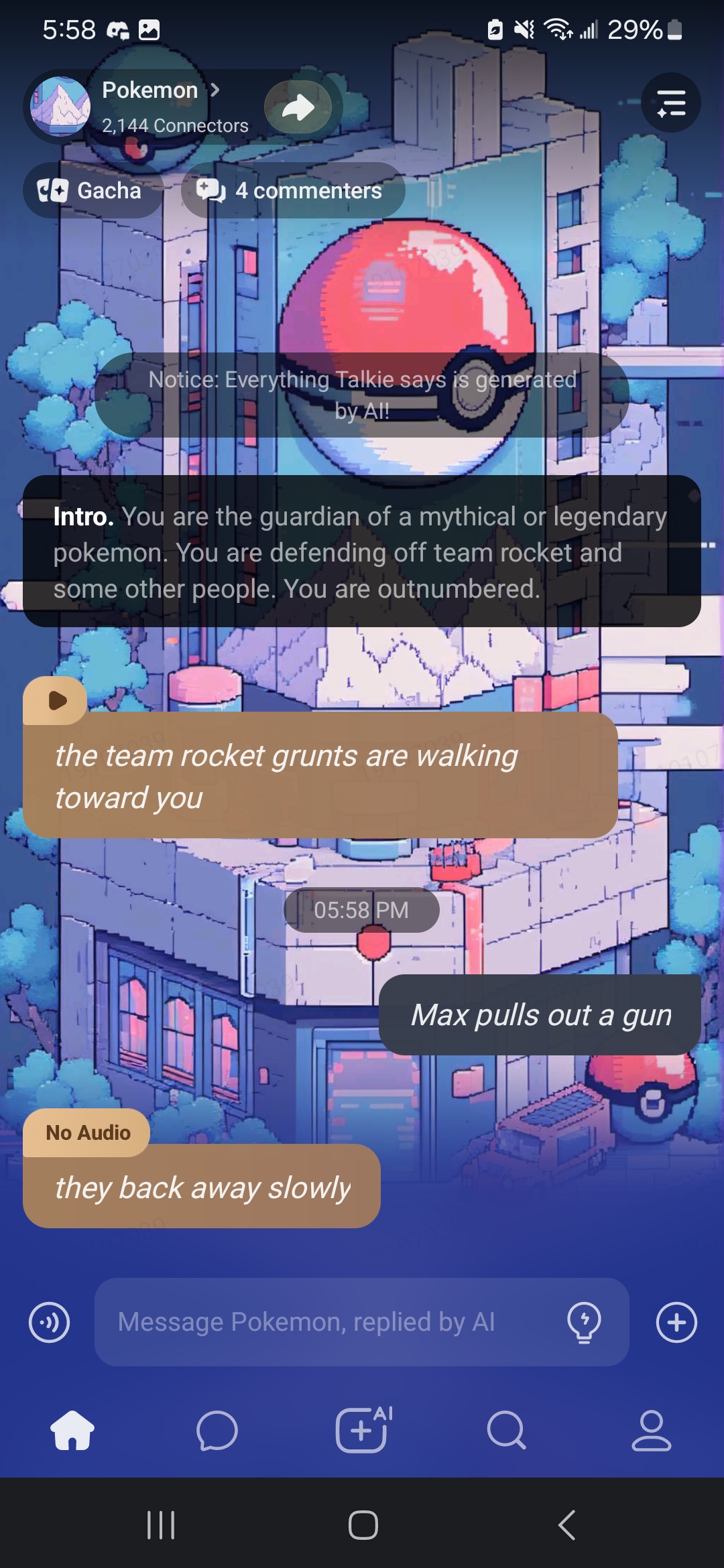The height and width of the screenshot is (1568, 724).
Task: Open the Pokemon character profile
Action: [151, 91]
